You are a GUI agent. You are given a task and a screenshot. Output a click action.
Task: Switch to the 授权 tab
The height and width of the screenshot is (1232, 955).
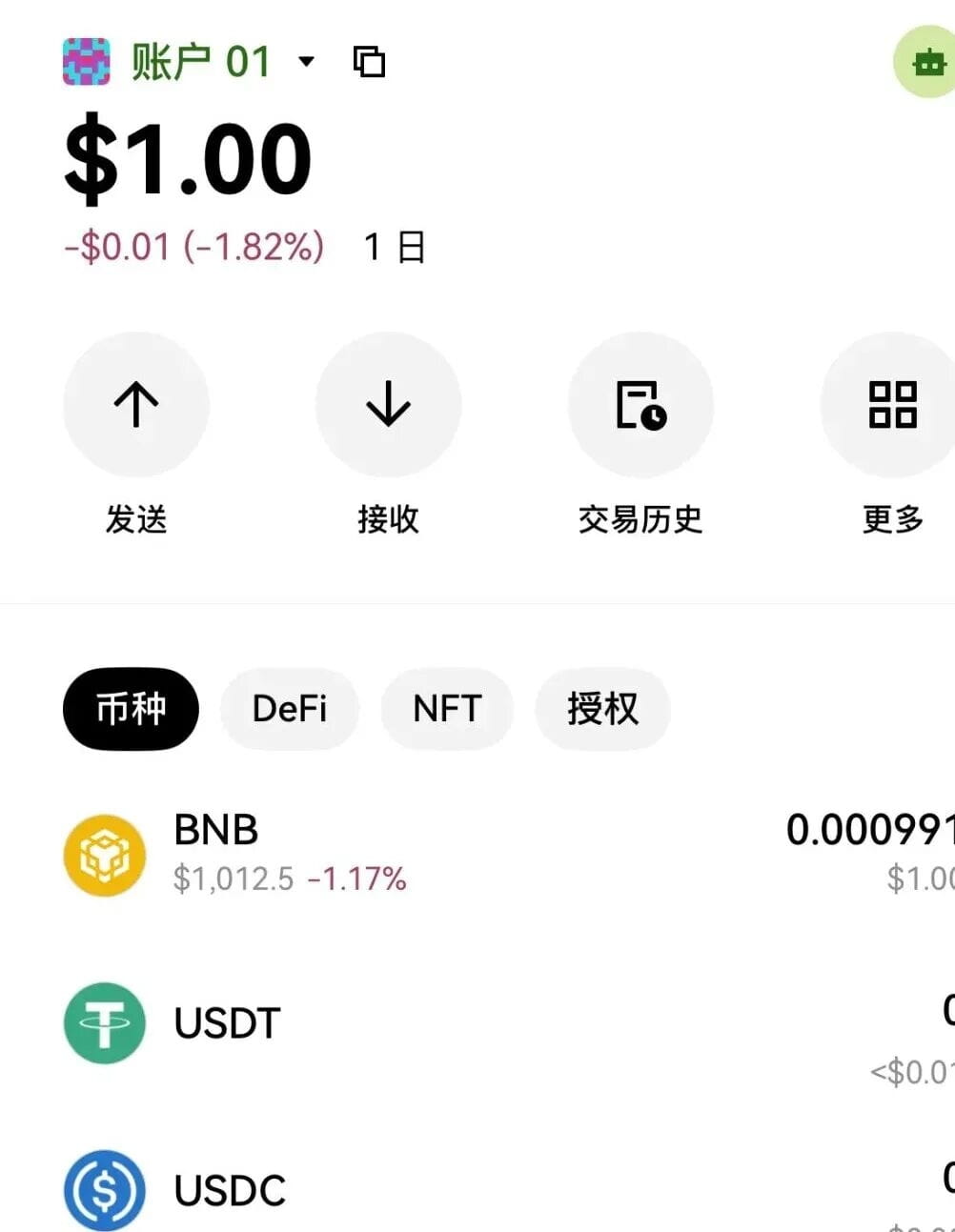tap(602, 709)
